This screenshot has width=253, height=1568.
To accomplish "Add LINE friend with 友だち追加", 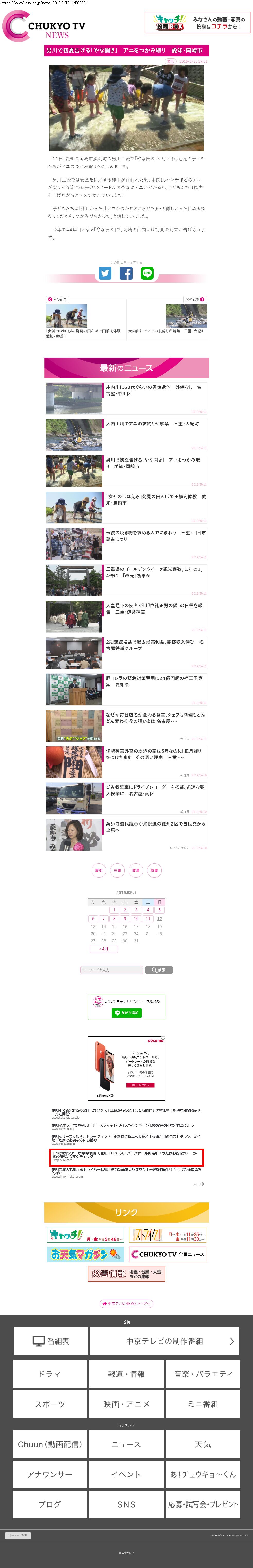I will pos(126,1013).
